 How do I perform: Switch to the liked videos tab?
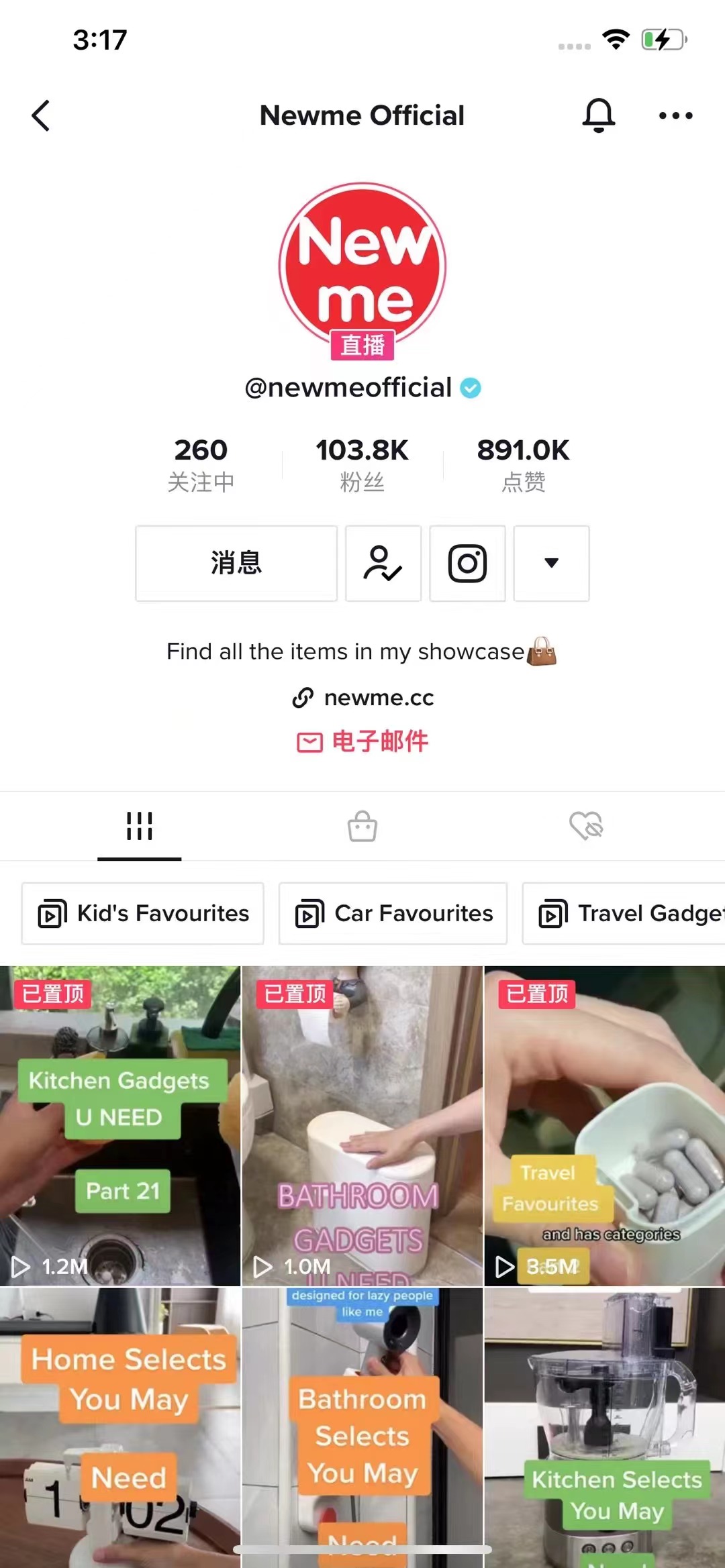pos(586,826)
